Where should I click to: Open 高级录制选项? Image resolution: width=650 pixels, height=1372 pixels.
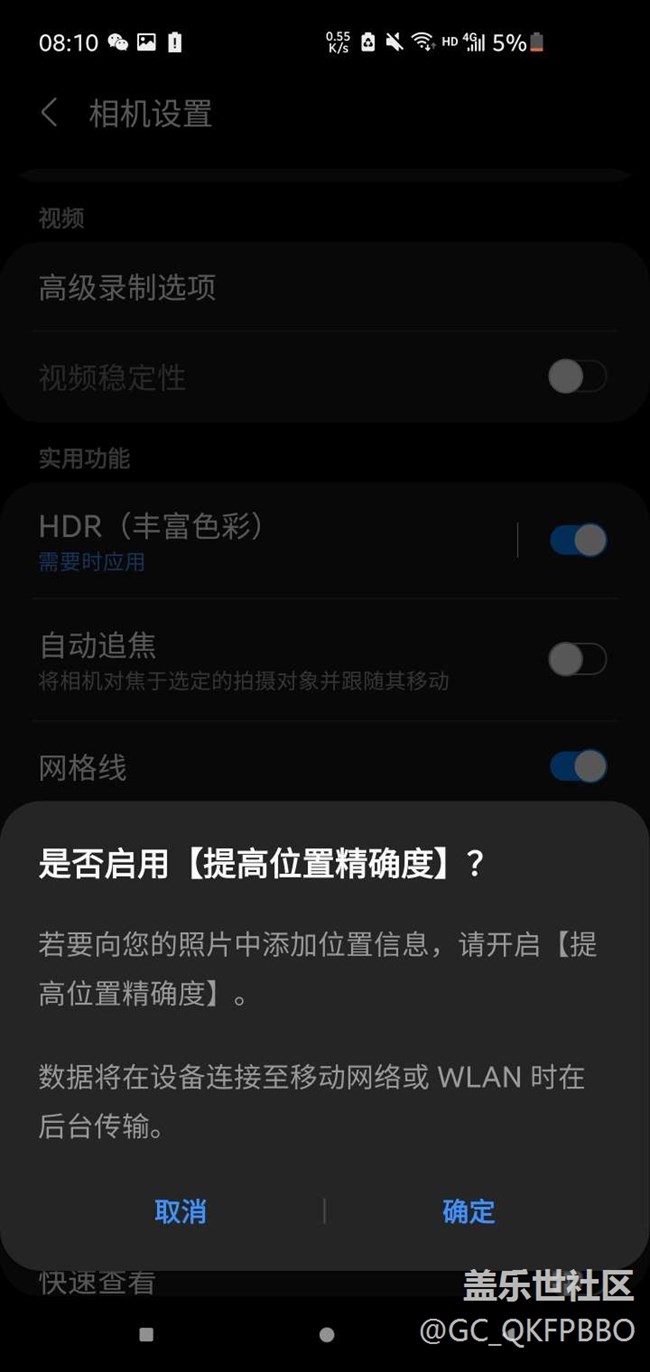pos(325,288)
